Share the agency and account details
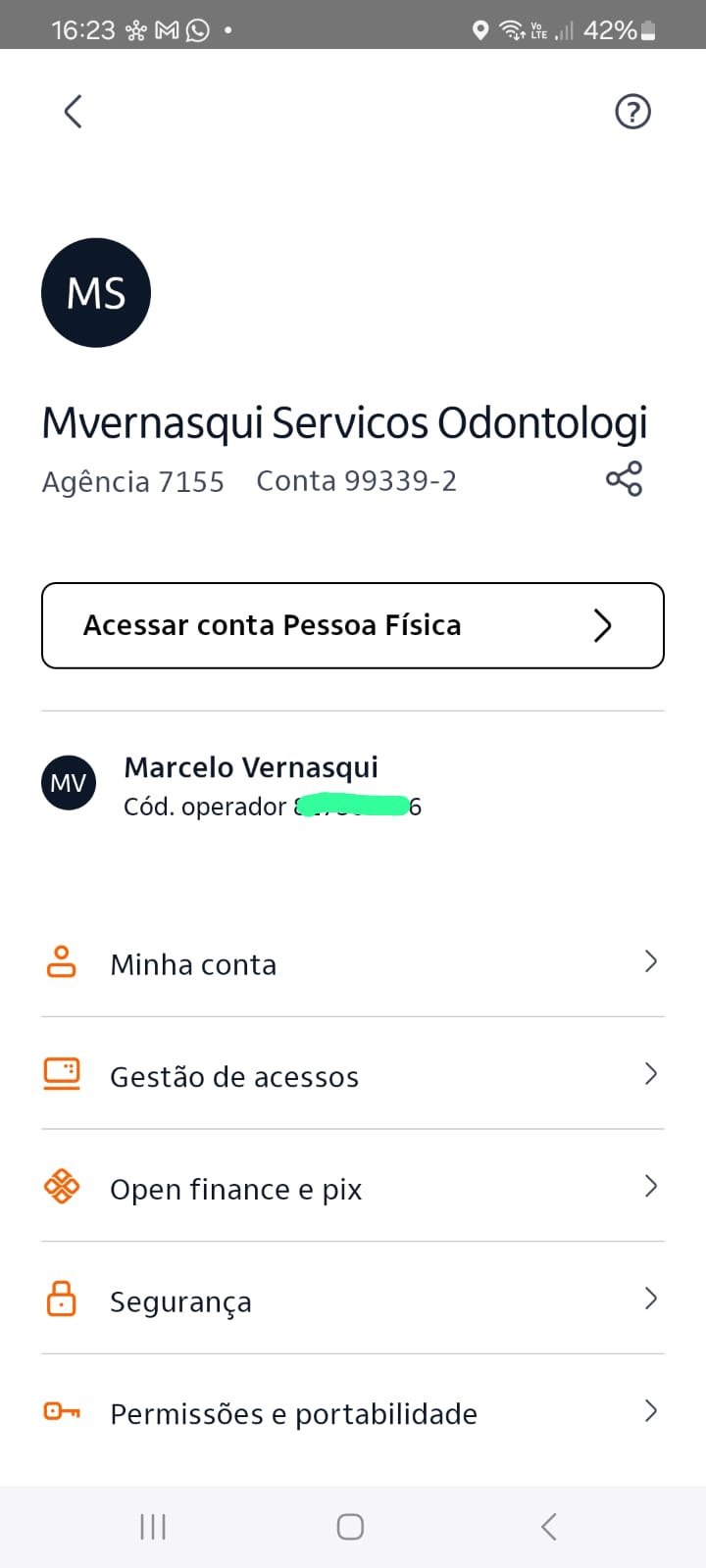The image size is (706, 1568). [624, 479]
